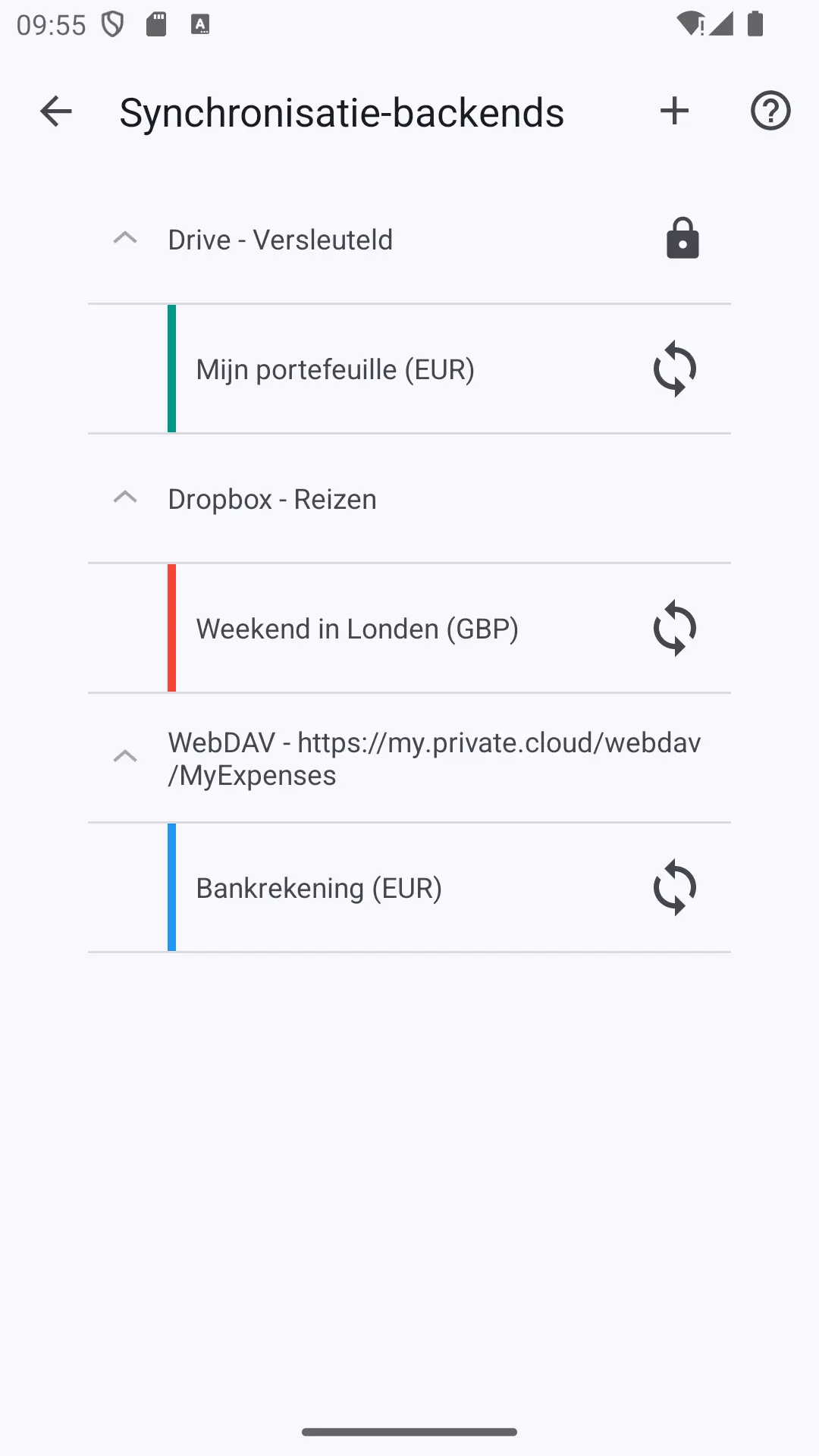
Task: Sync the Bankrekening (EUR) account
Action: coord(675,887)
